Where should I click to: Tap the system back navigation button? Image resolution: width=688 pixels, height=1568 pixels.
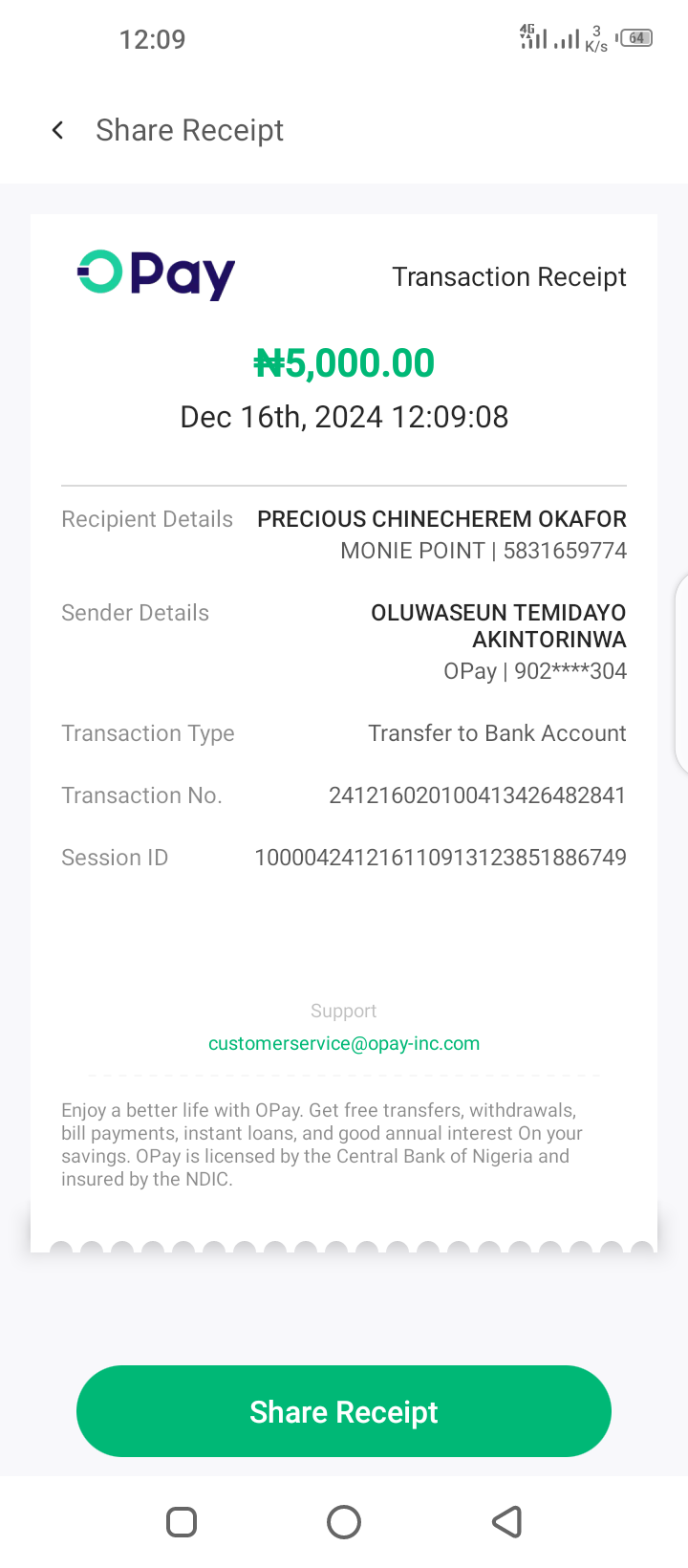[507, 1521]
